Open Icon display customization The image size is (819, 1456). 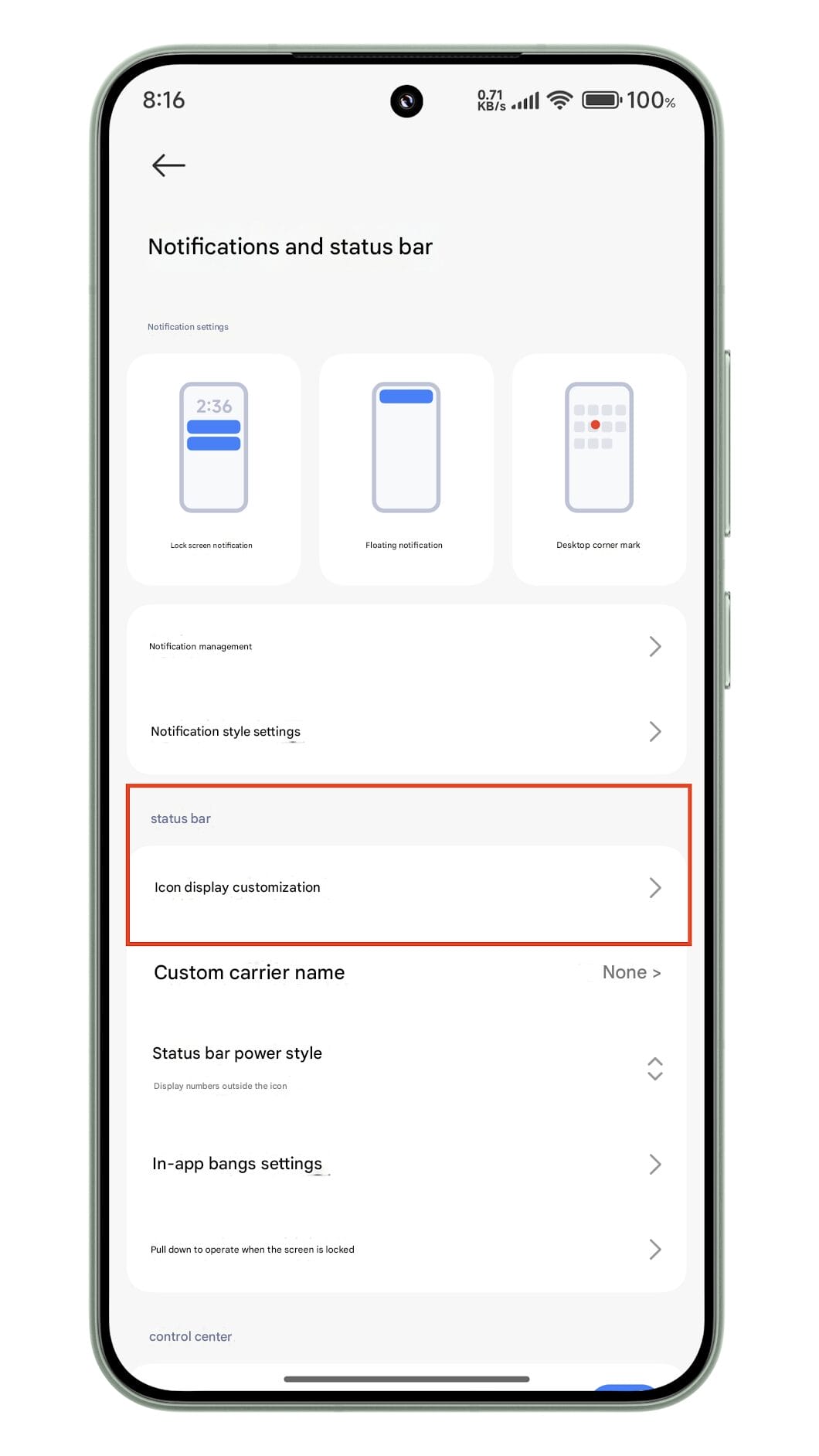coord(406,887)
